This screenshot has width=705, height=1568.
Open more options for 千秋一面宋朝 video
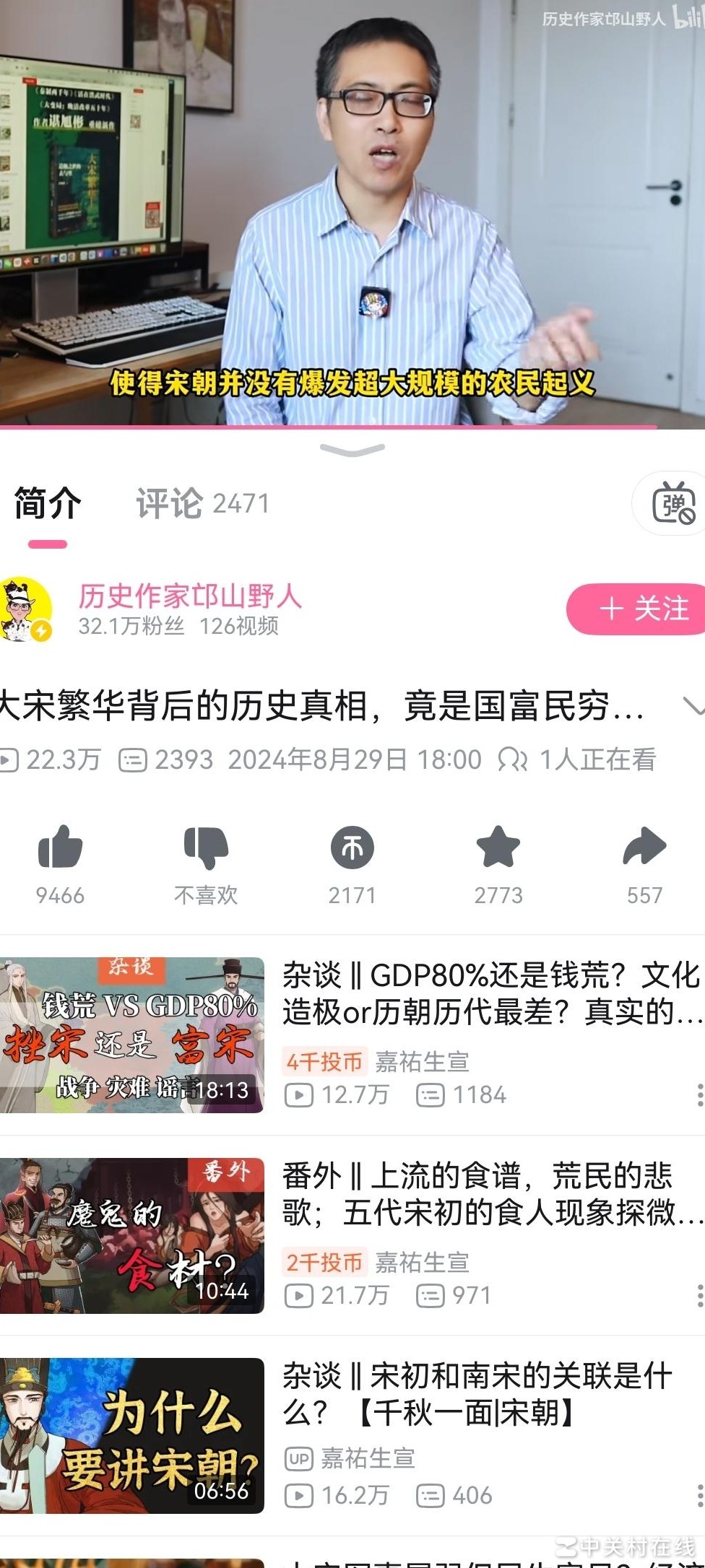(x=698, y=1496)
